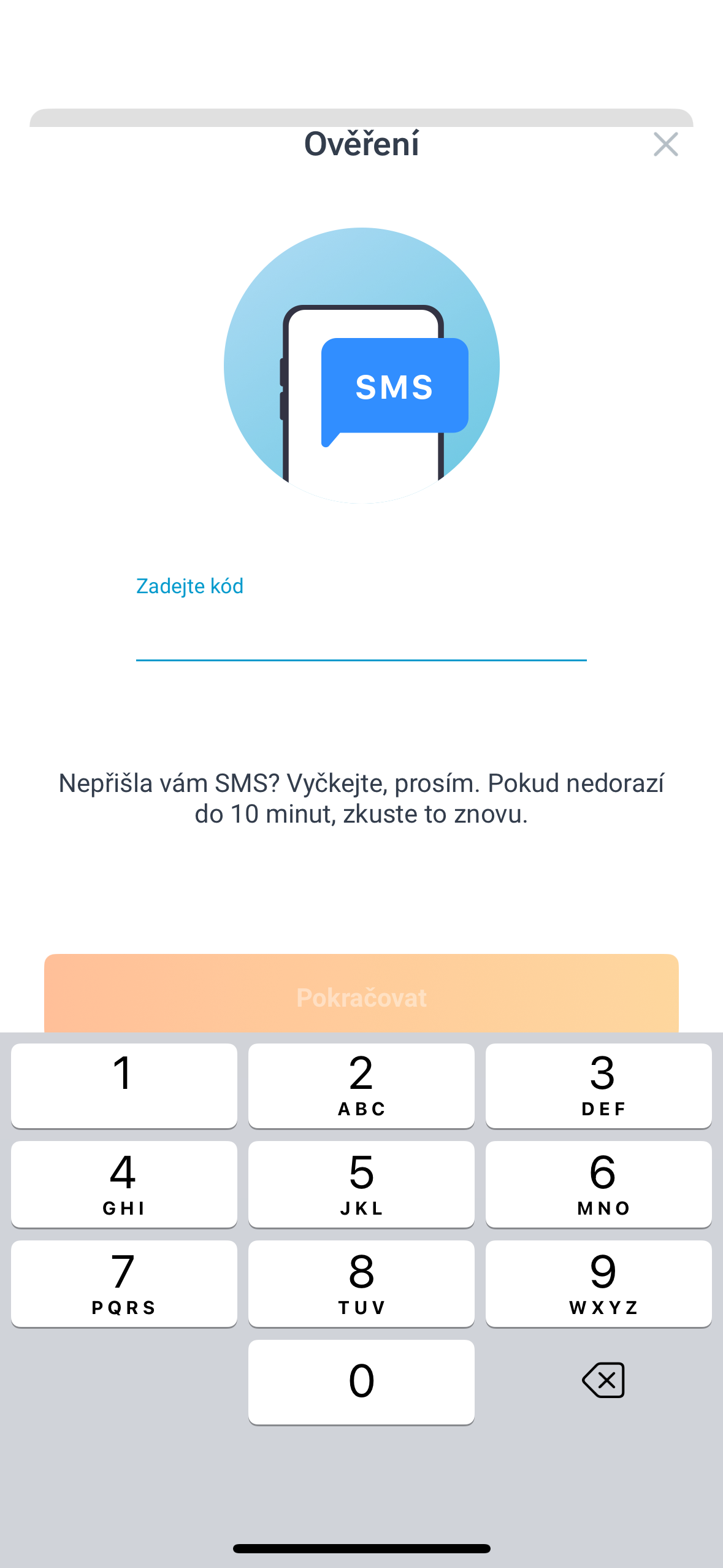Focus the Zadejte kód code field
Screen dimensions: 723x1568
(361, 635)
